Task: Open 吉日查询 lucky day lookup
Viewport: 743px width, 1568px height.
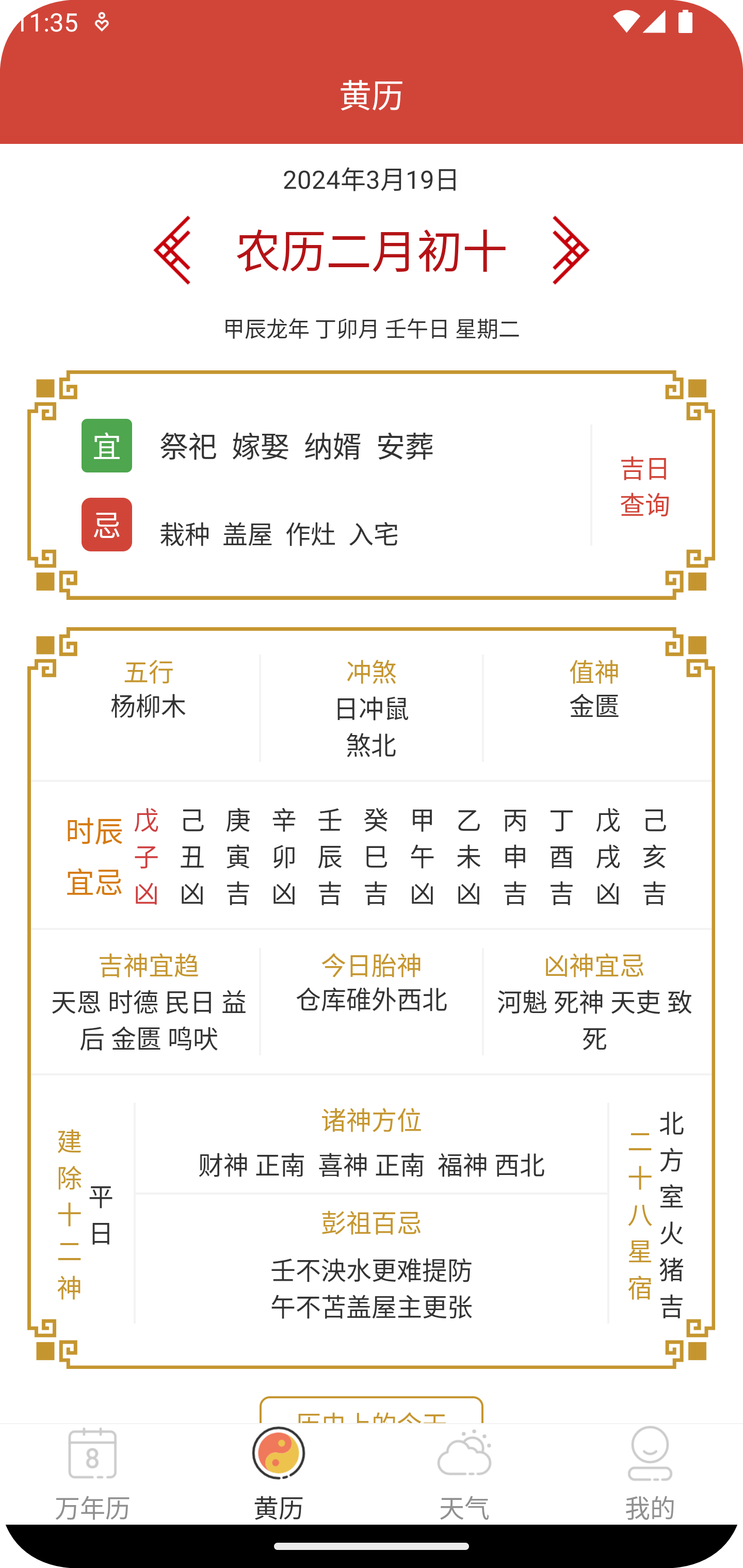Action: (644, 486)
